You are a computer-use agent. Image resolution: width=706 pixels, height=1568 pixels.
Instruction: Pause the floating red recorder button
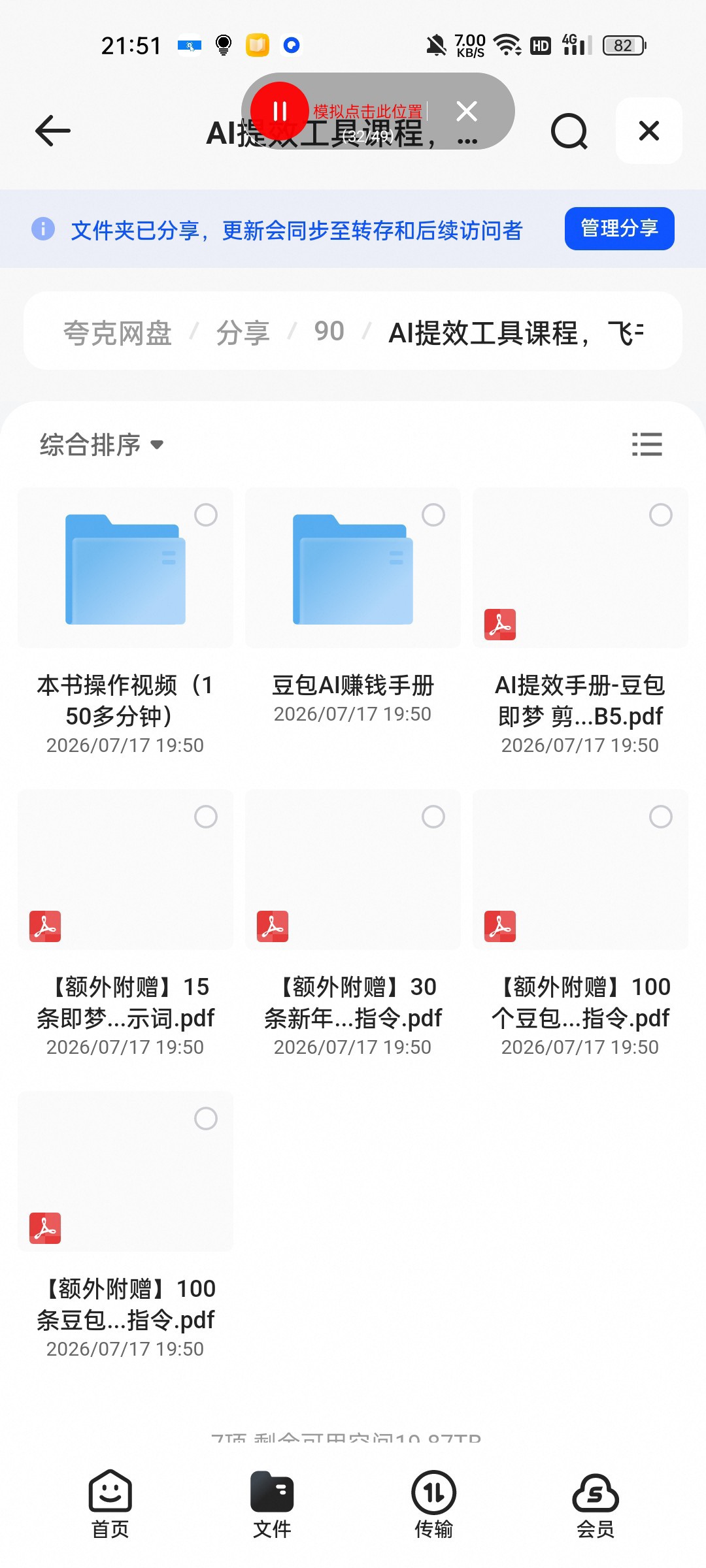coord(280,111)
